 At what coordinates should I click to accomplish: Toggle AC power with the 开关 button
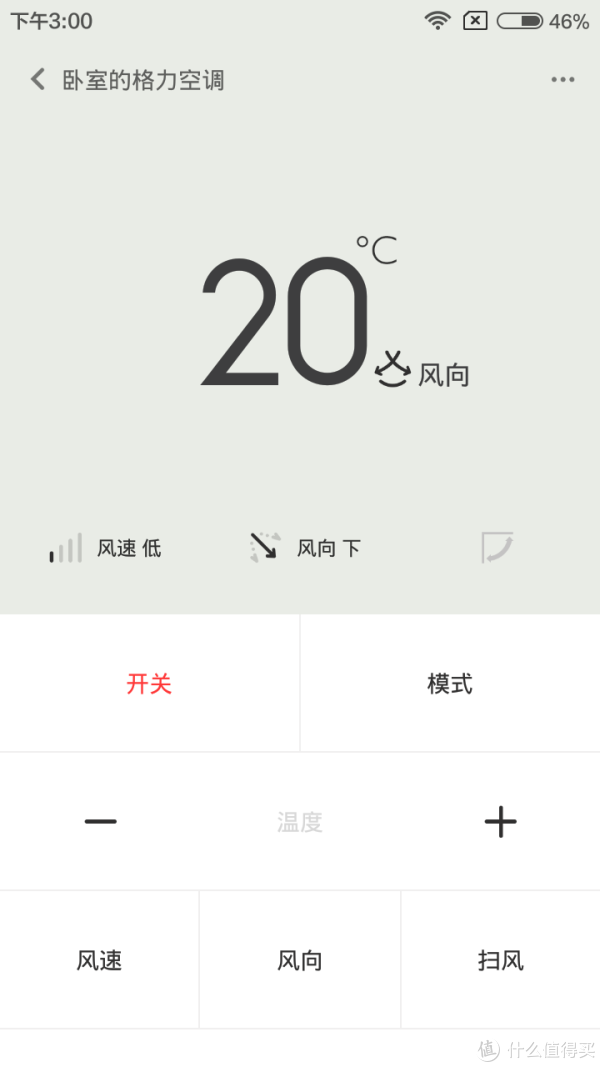click(x=149, y=683)
